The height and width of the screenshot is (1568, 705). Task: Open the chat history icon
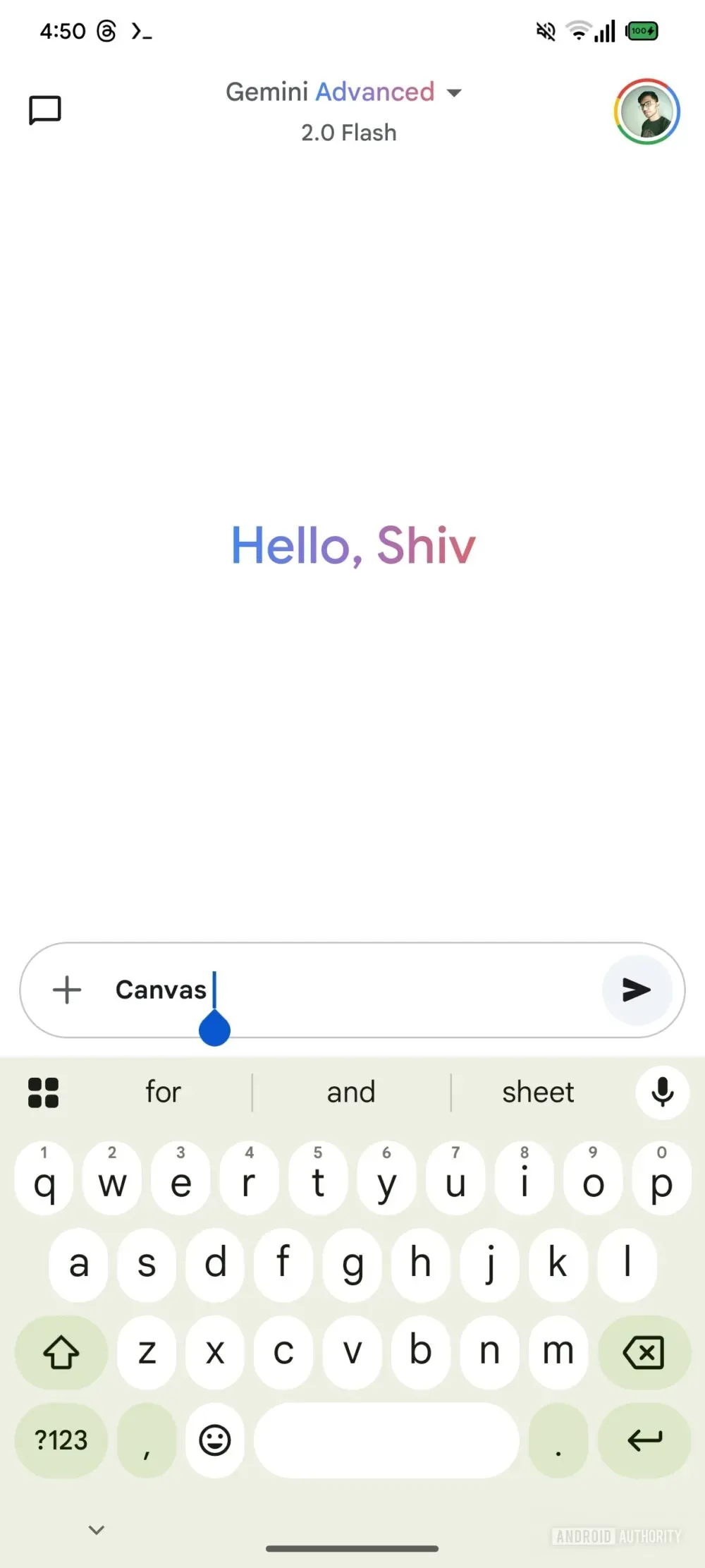(45, 110)
